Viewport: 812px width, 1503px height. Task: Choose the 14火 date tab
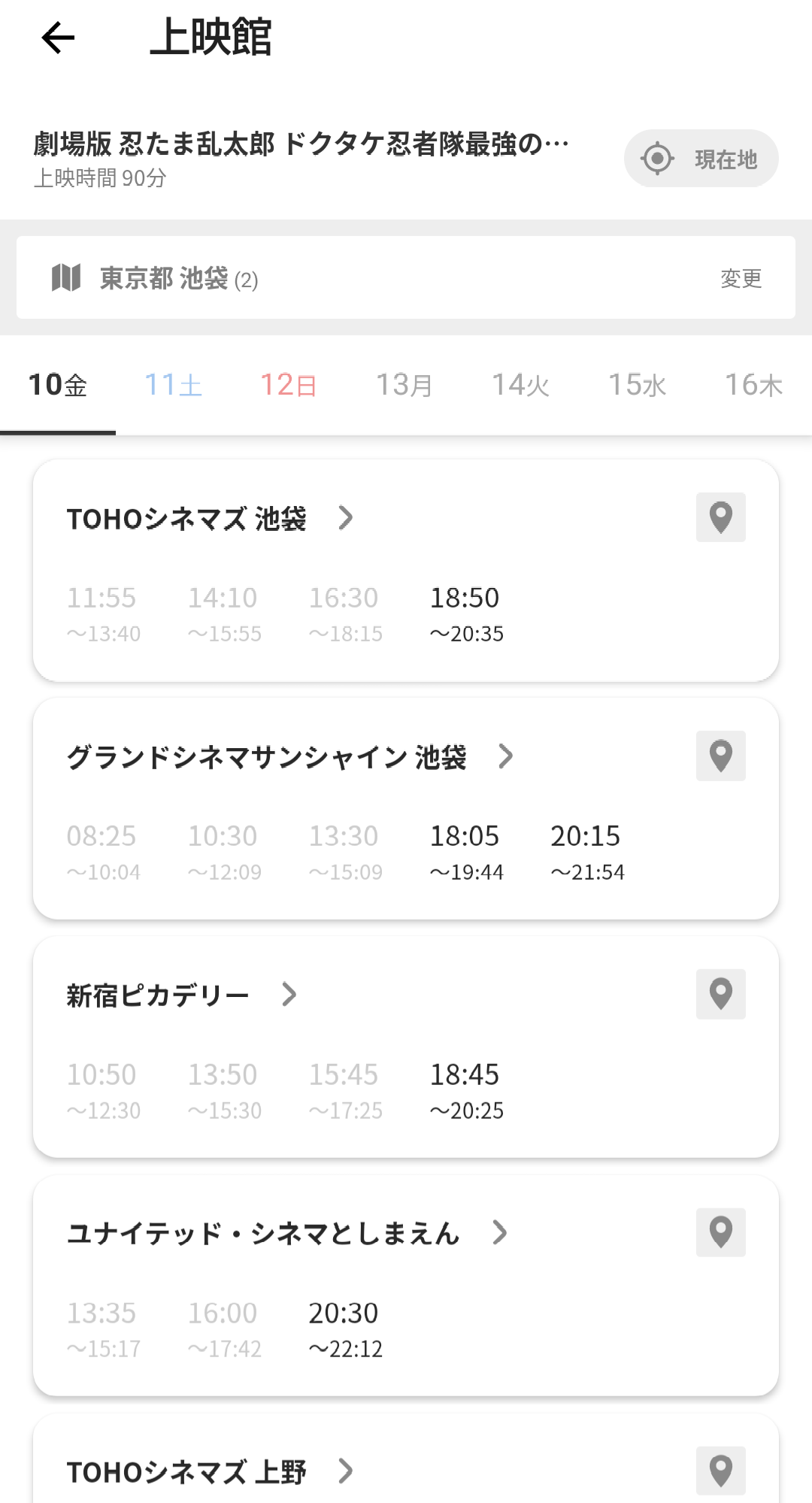point(521,385)
